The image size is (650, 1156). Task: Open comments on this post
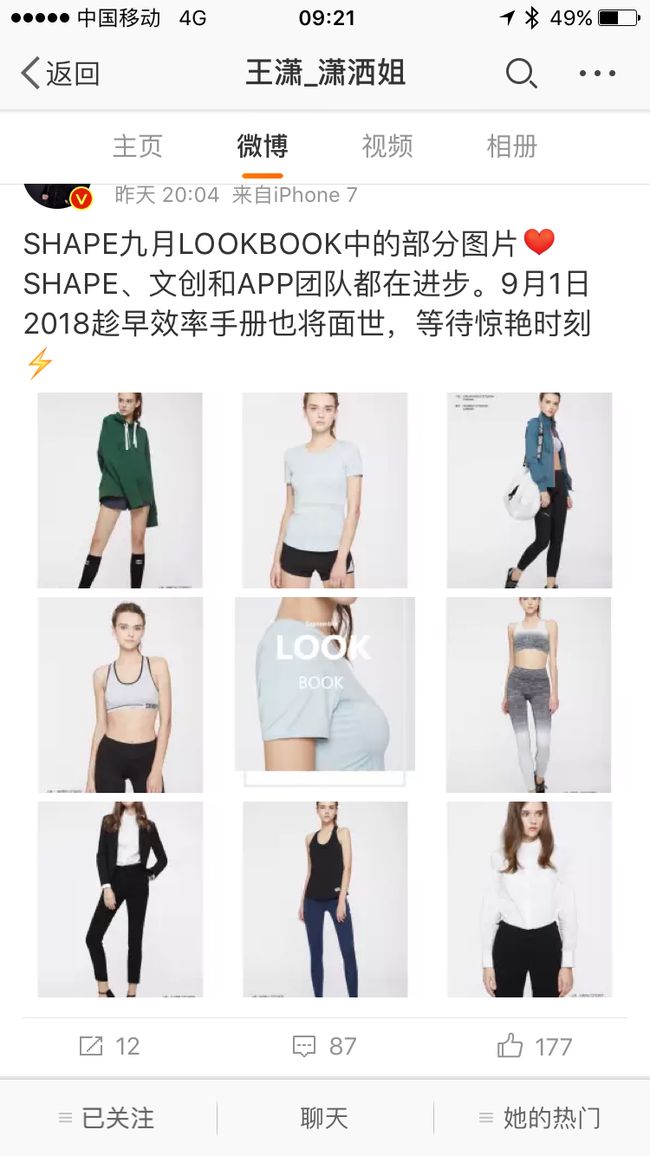(x=324, y=1046)
